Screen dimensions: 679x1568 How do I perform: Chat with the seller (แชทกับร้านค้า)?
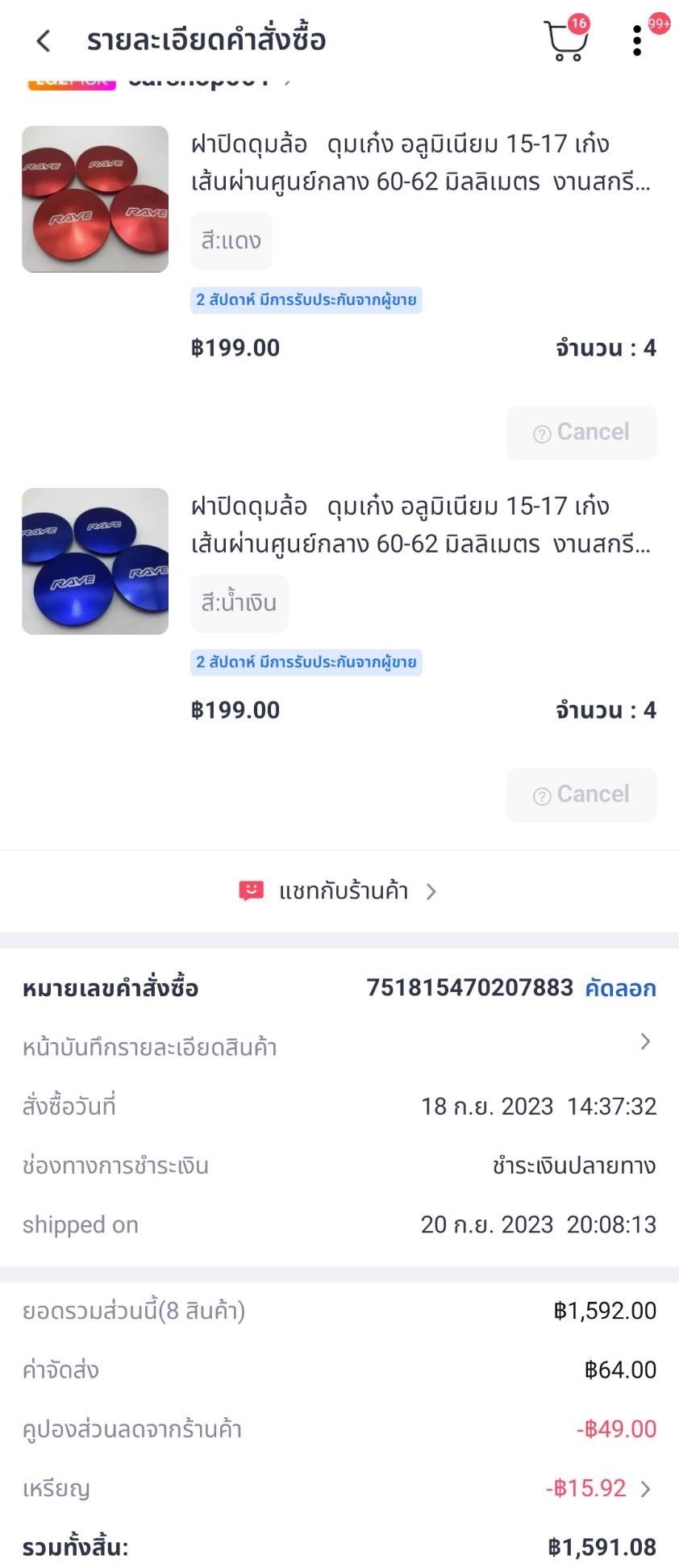(x=339, y=891)
